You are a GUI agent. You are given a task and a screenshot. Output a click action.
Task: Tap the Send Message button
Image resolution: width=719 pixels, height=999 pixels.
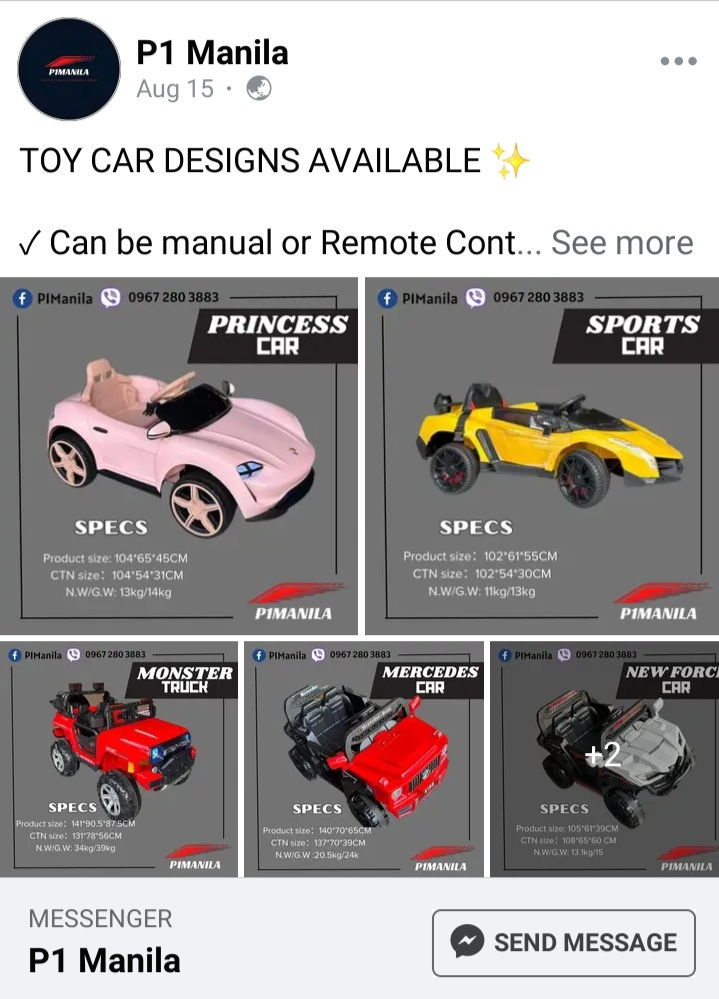click(563, 942)
